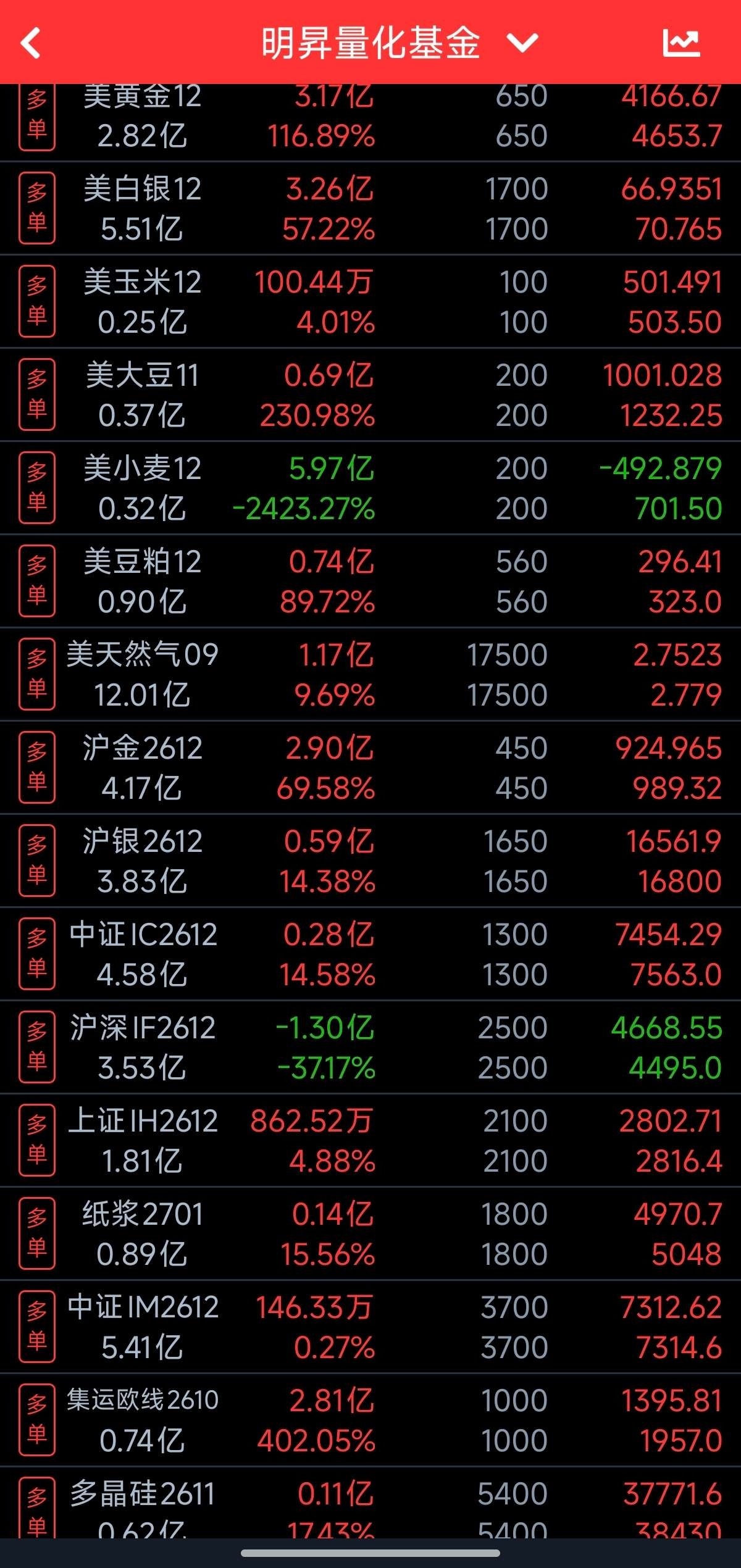The width and height of the screenshot is (741, 1568).
Task: Open the chart icon in the header
Action: click(681, 43)
